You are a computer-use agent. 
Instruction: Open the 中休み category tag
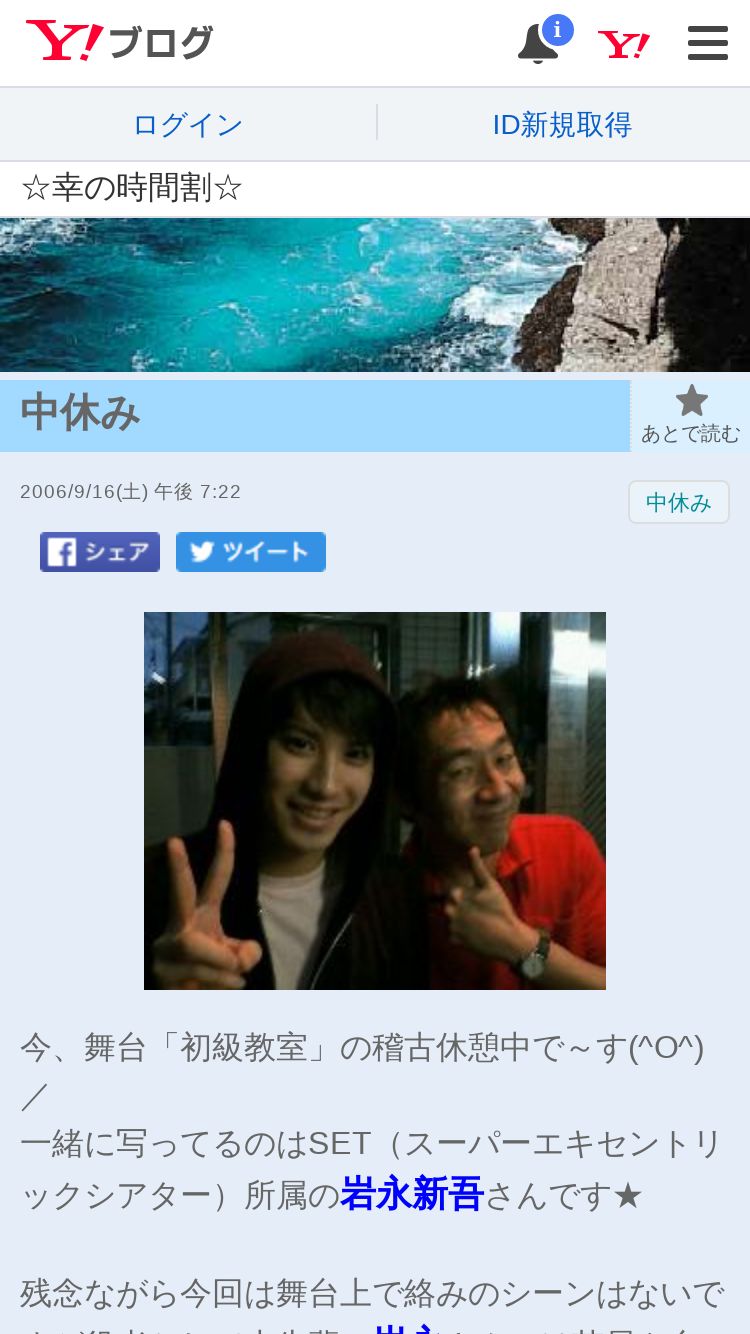679,502
